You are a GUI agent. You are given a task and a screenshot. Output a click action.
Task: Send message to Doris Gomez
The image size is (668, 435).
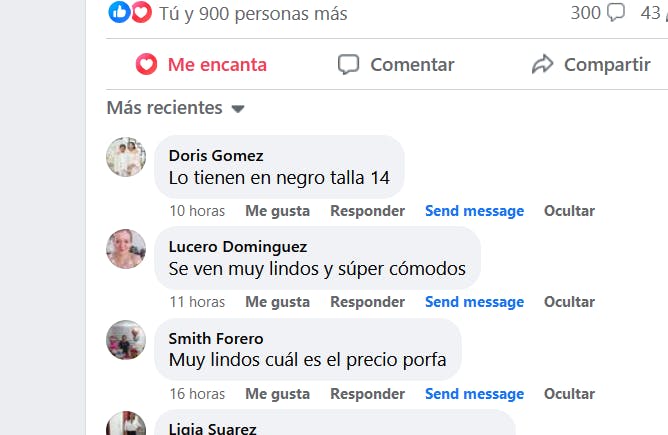coord(474,211)
